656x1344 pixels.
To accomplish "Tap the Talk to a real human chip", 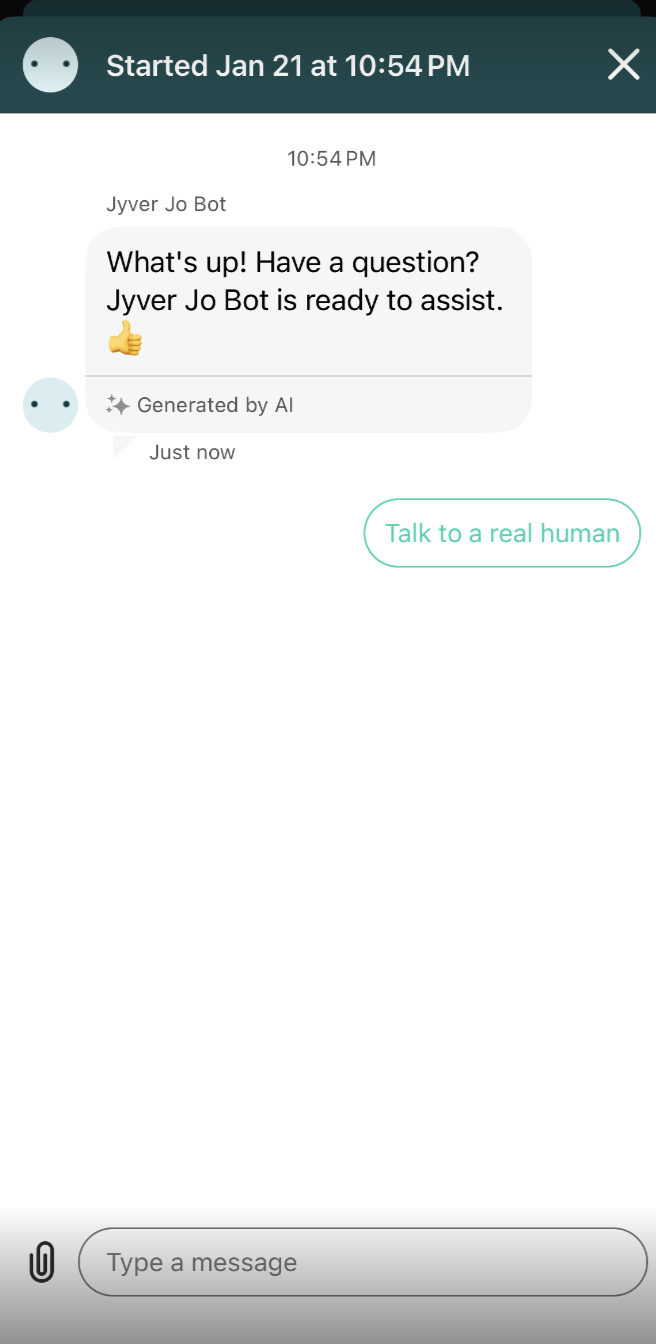I will click(502, 533).
